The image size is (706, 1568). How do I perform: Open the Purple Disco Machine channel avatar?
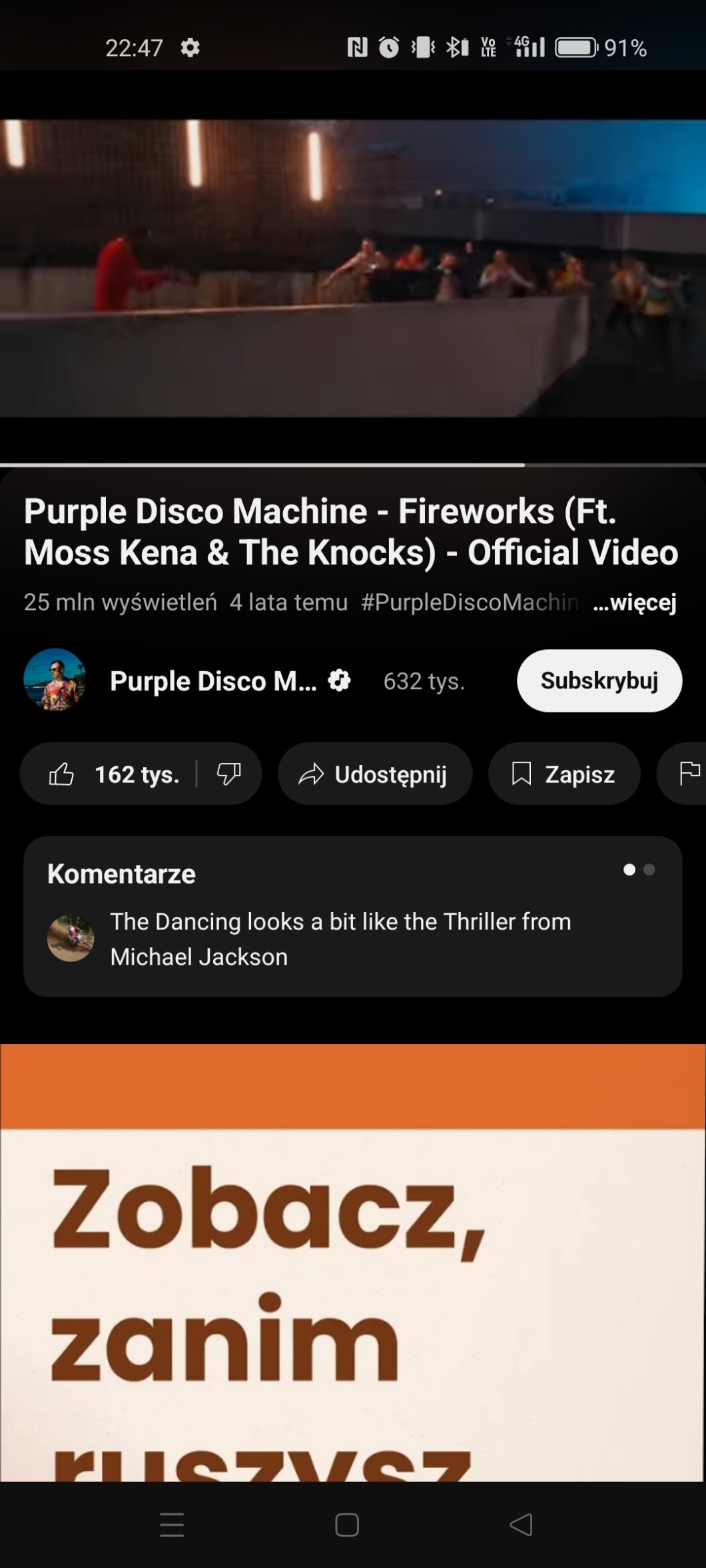55,680
